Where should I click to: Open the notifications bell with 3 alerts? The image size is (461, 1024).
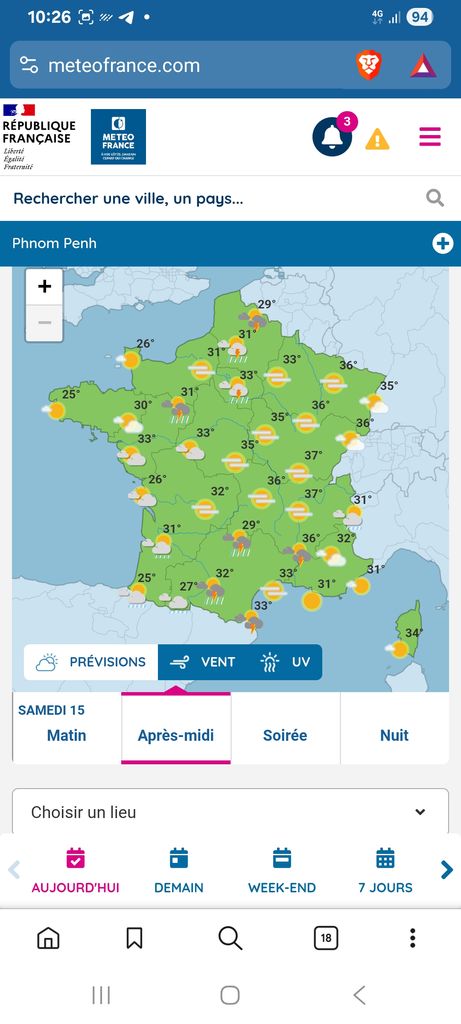click(x=333, y=136)
